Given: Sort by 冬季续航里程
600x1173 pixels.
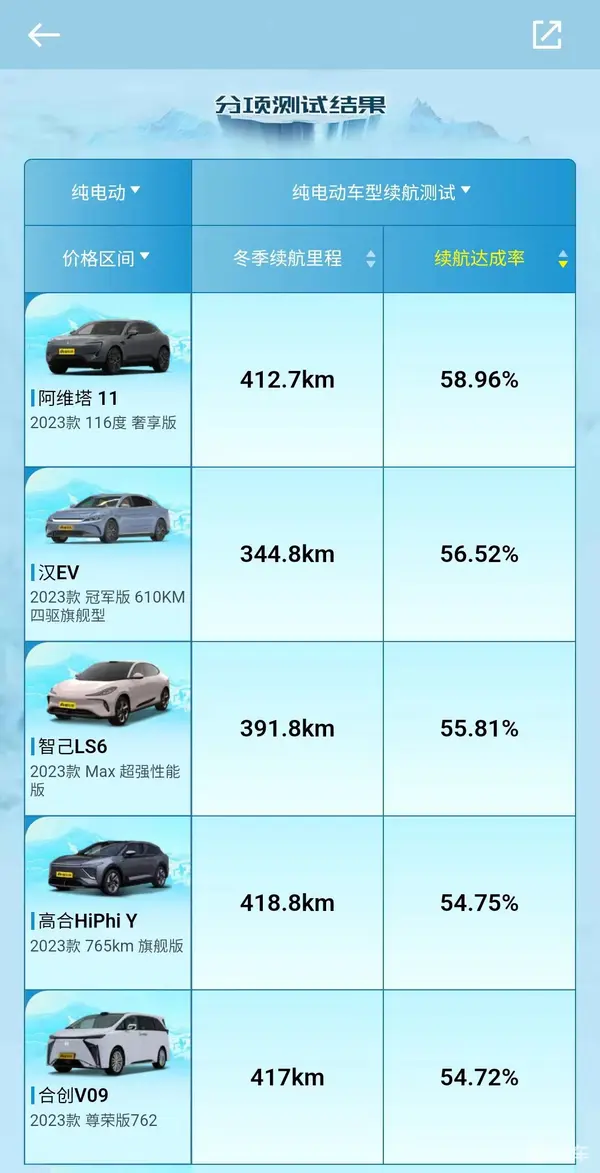Looking at the screenshot, I should point(288,258).
